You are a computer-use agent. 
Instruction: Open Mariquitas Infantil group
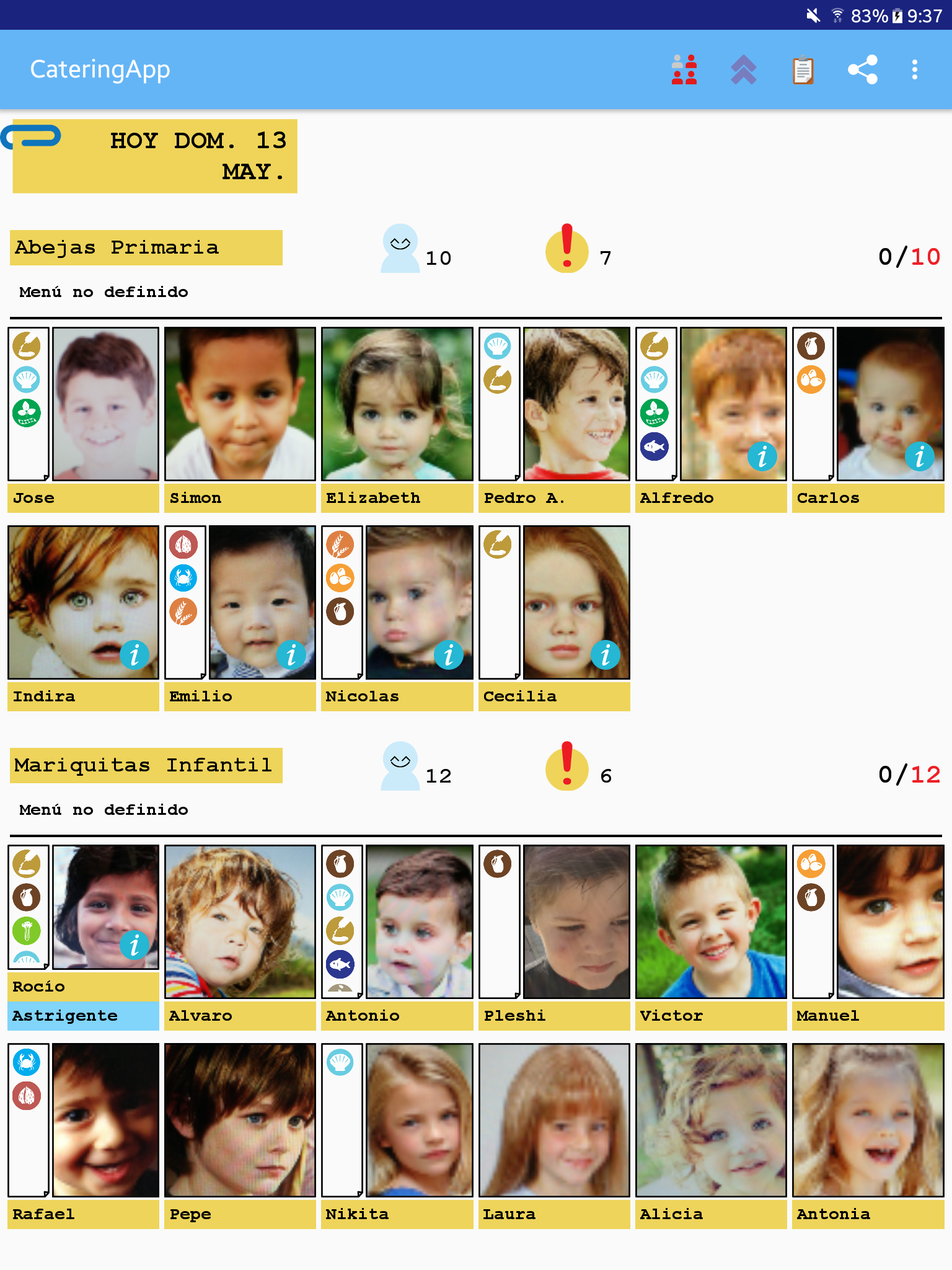click(146, 765)
